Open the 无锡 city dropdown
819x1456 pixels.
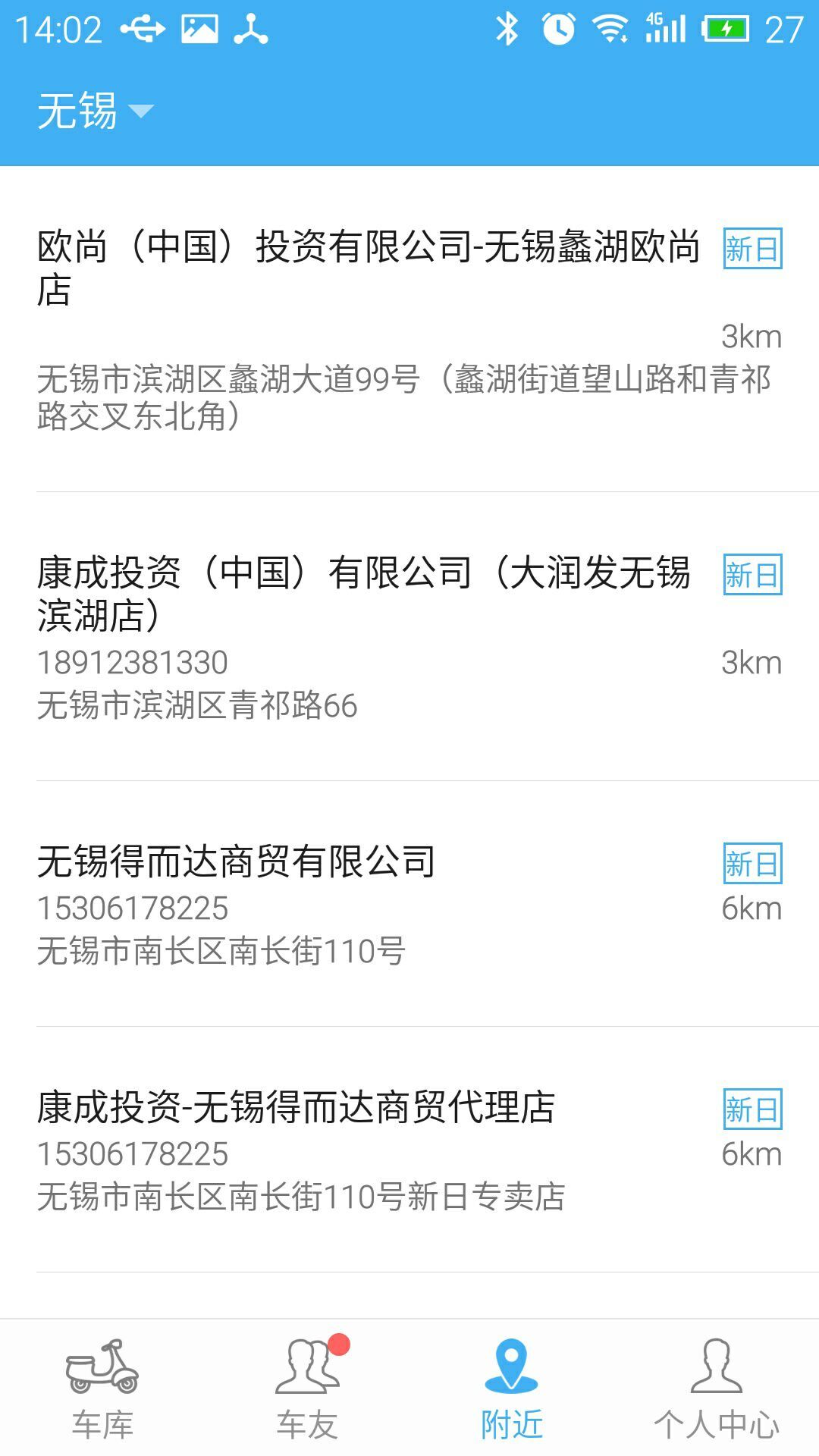(x=95, y=111)
